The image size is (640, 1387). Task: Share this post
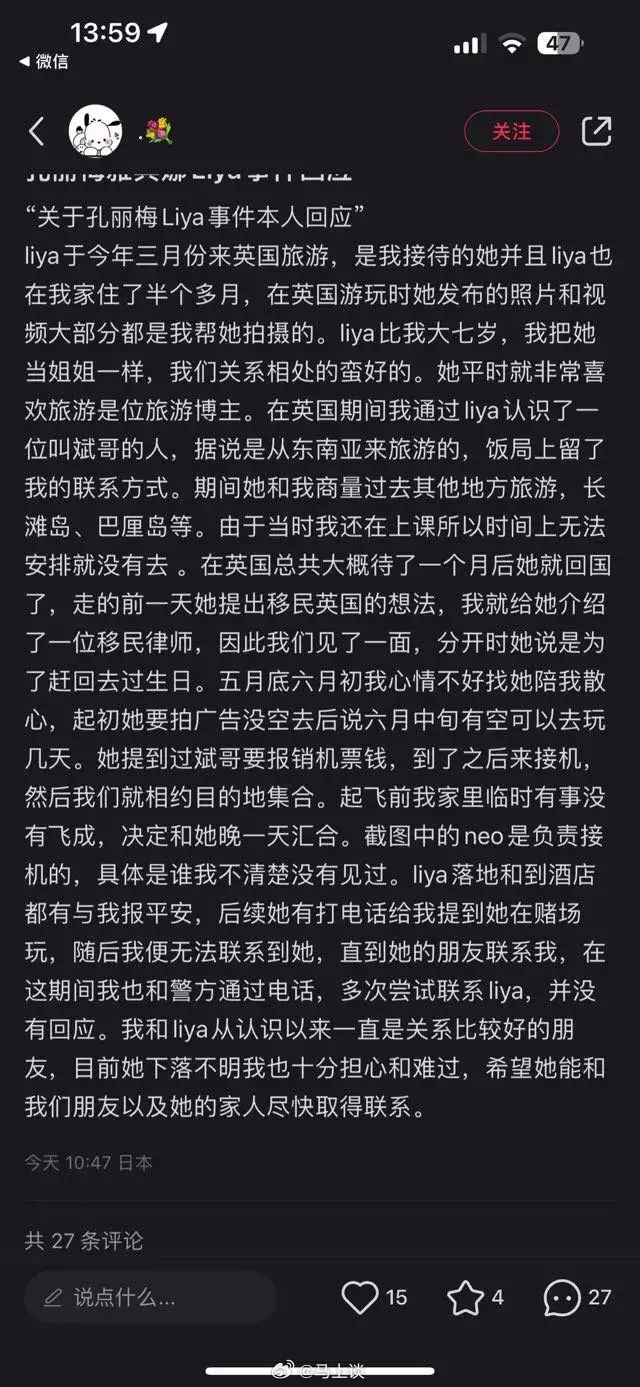(596, 131)
